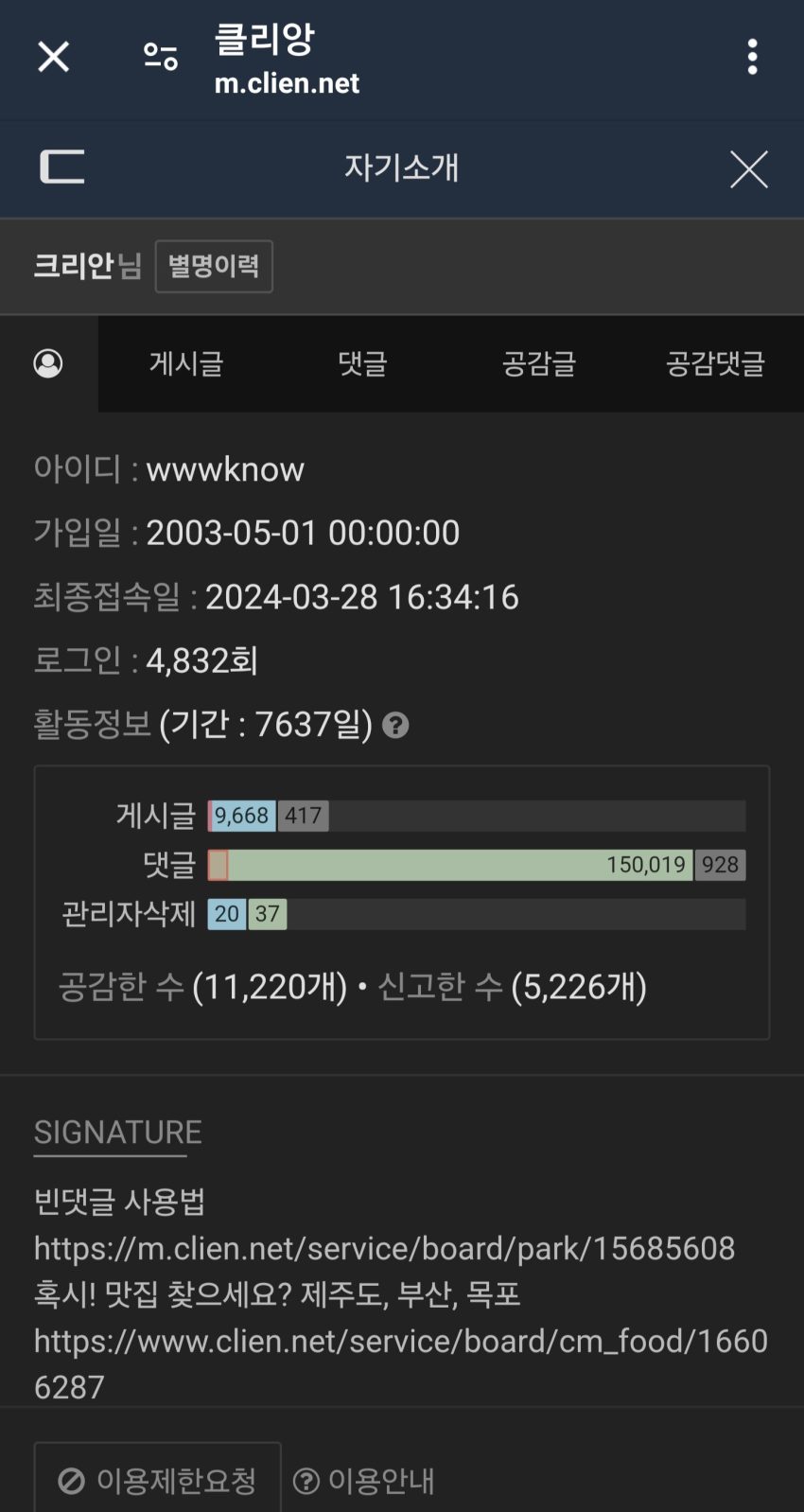Close the browser custom tab
This screenshot has width=804, height=1512.
[53, 57]
